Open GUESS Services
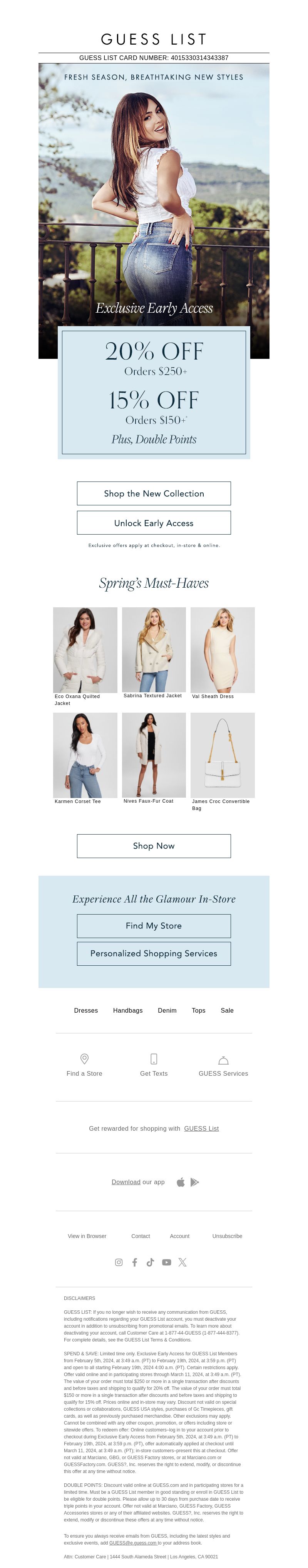The height and width of the screenshot is (1568, 308). 223,1066
